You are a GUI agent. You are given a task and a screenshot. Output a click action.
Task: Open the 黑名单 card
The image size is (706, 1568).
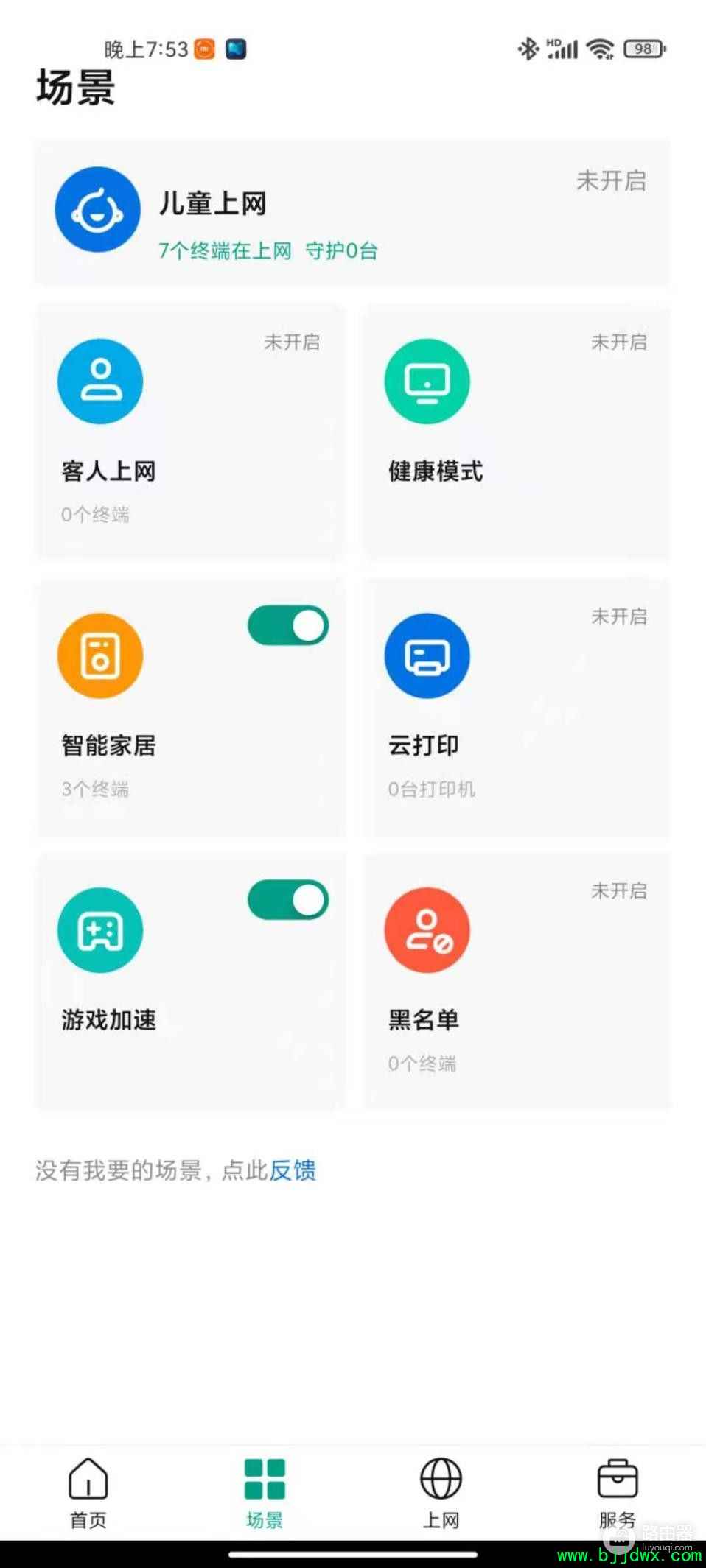(x=517, y=982)
